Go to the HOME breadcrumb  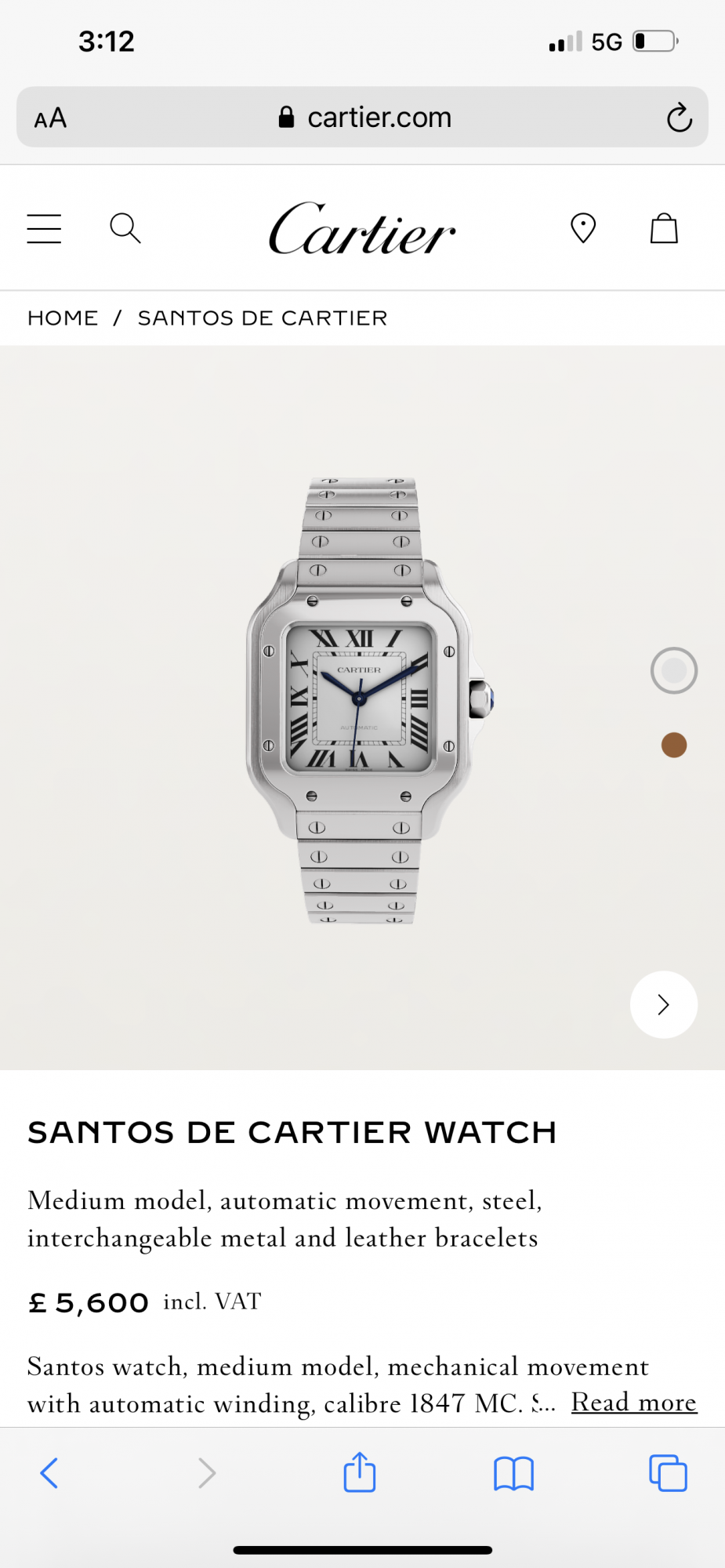coord(63,318)
